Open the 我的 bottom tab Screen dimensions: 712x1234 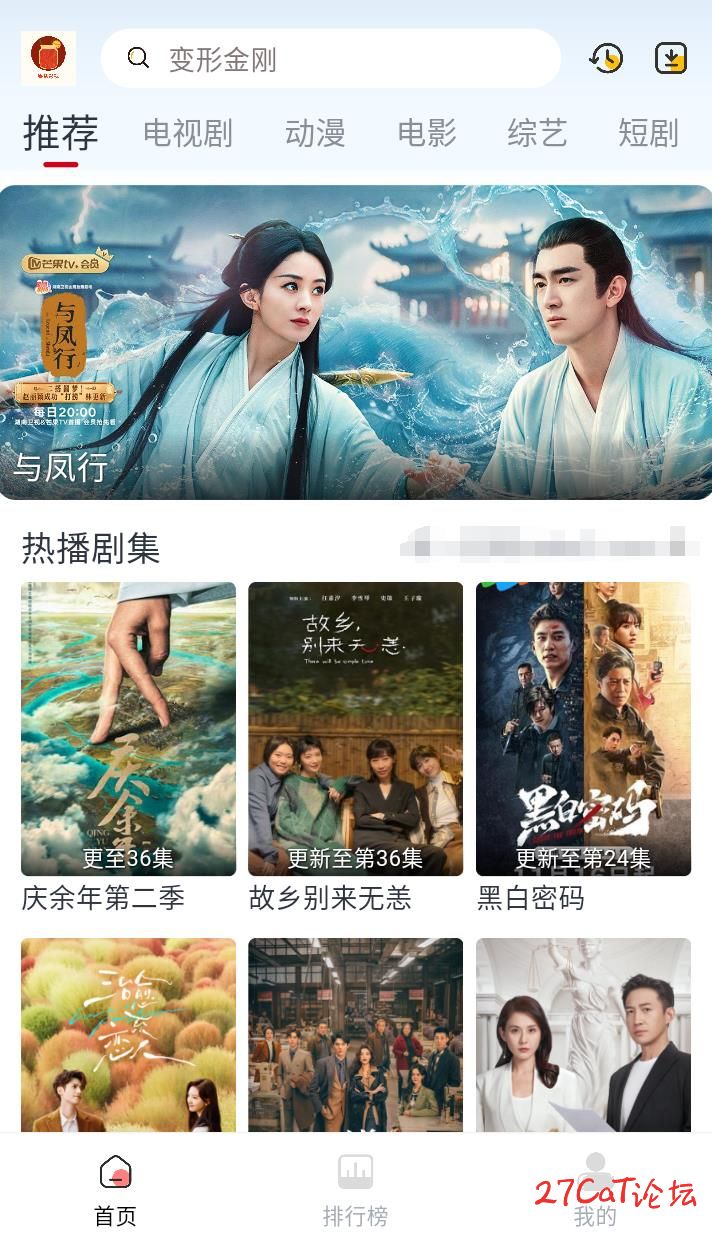click(x=595, y=1190)
